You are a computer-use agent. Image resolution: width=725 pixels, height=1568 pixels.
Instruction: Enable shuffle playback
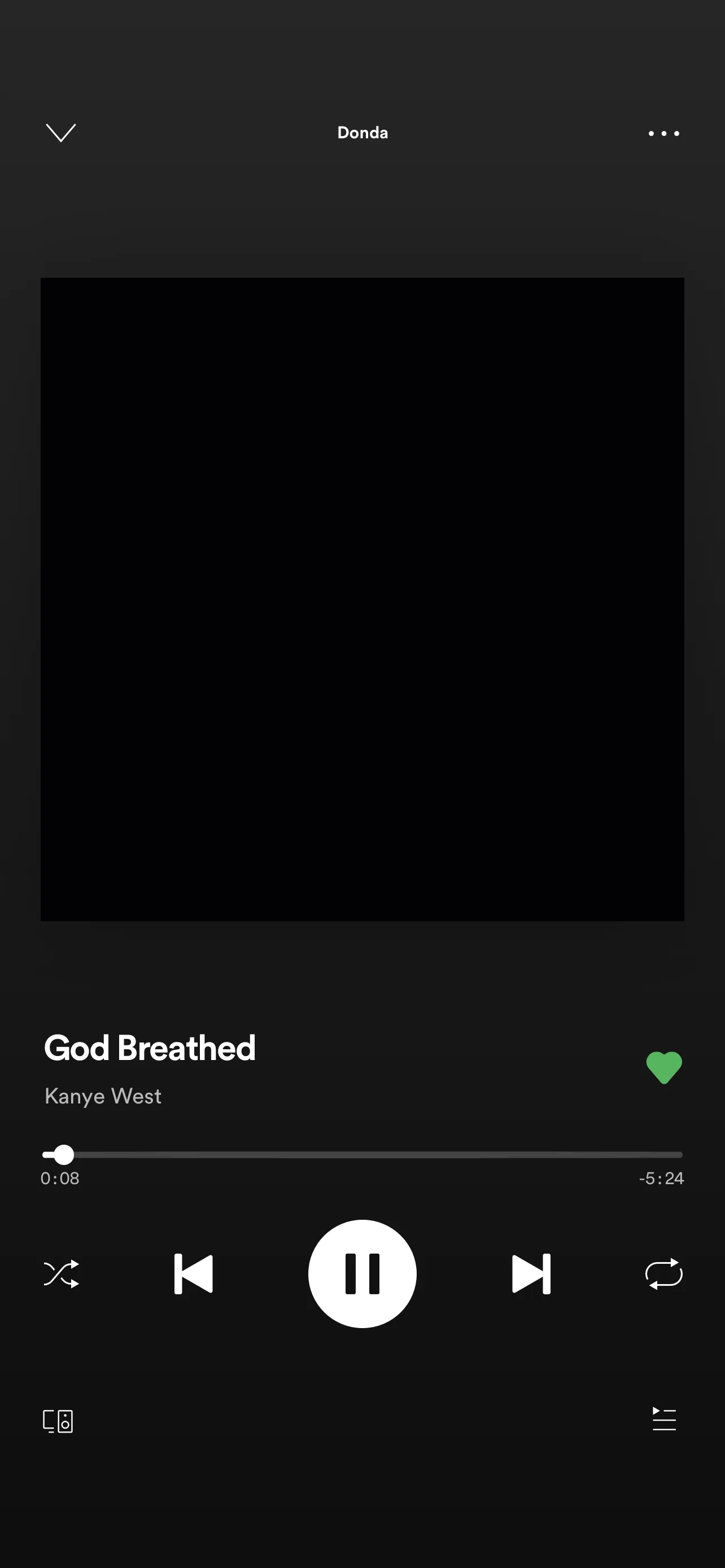pyautogui.click(x=61, y=1273)
